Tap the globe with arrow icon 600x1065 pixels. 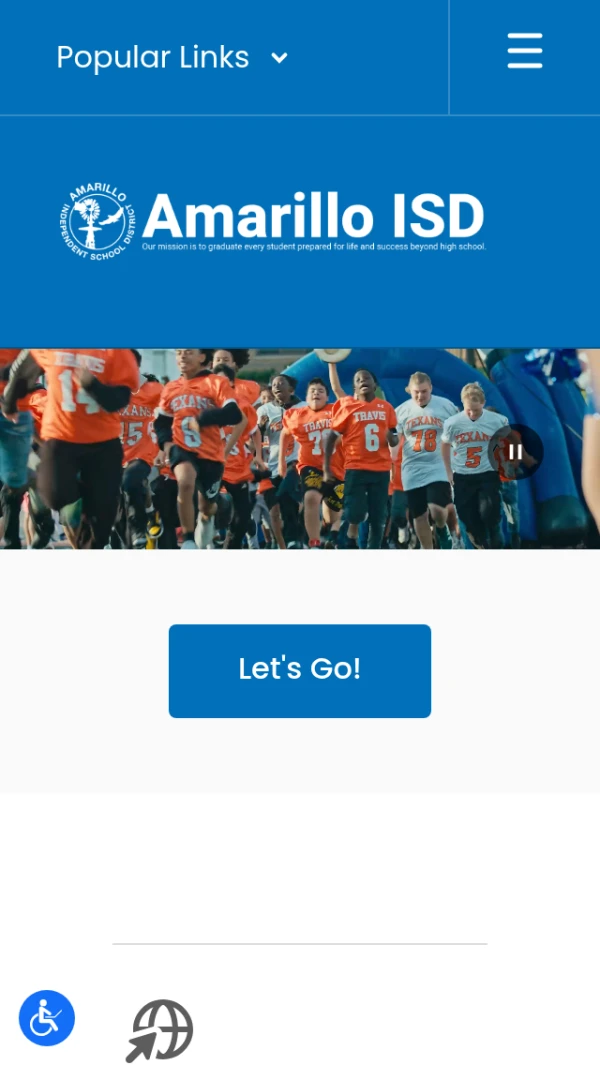(x=160, y=1030)
